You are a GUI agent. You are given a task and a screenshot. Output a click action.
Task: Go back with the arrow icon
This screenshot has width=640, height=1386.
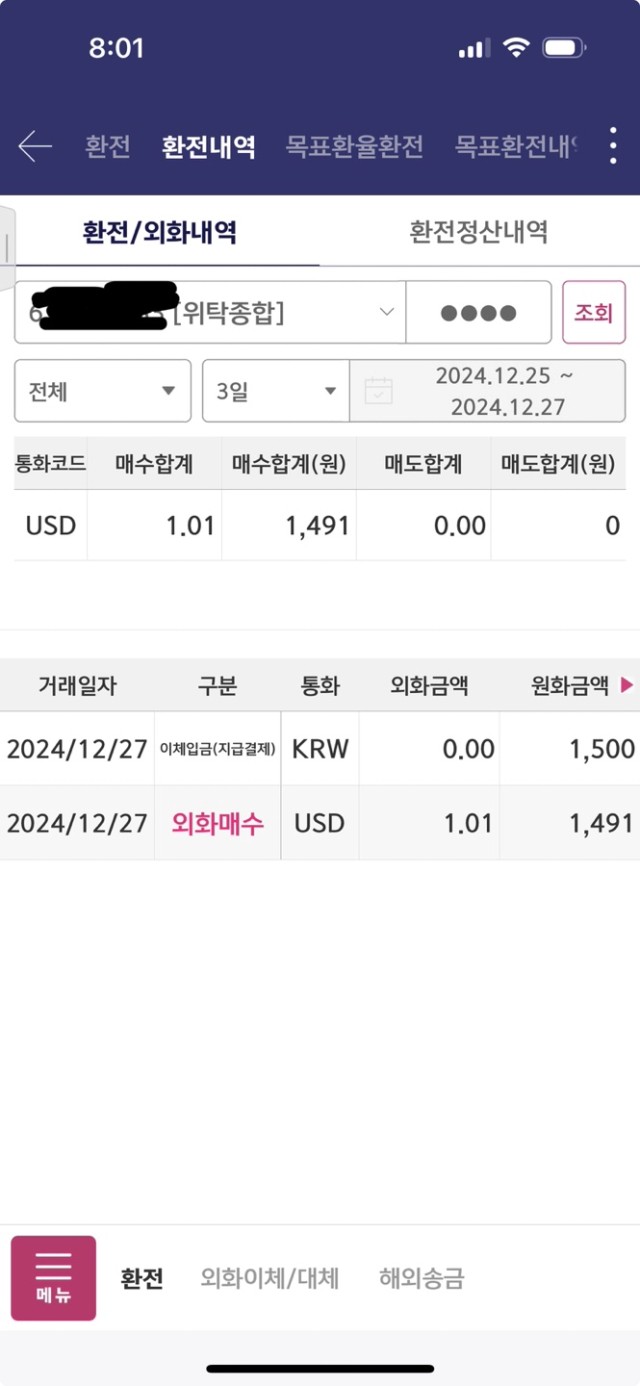coord(35,147)
